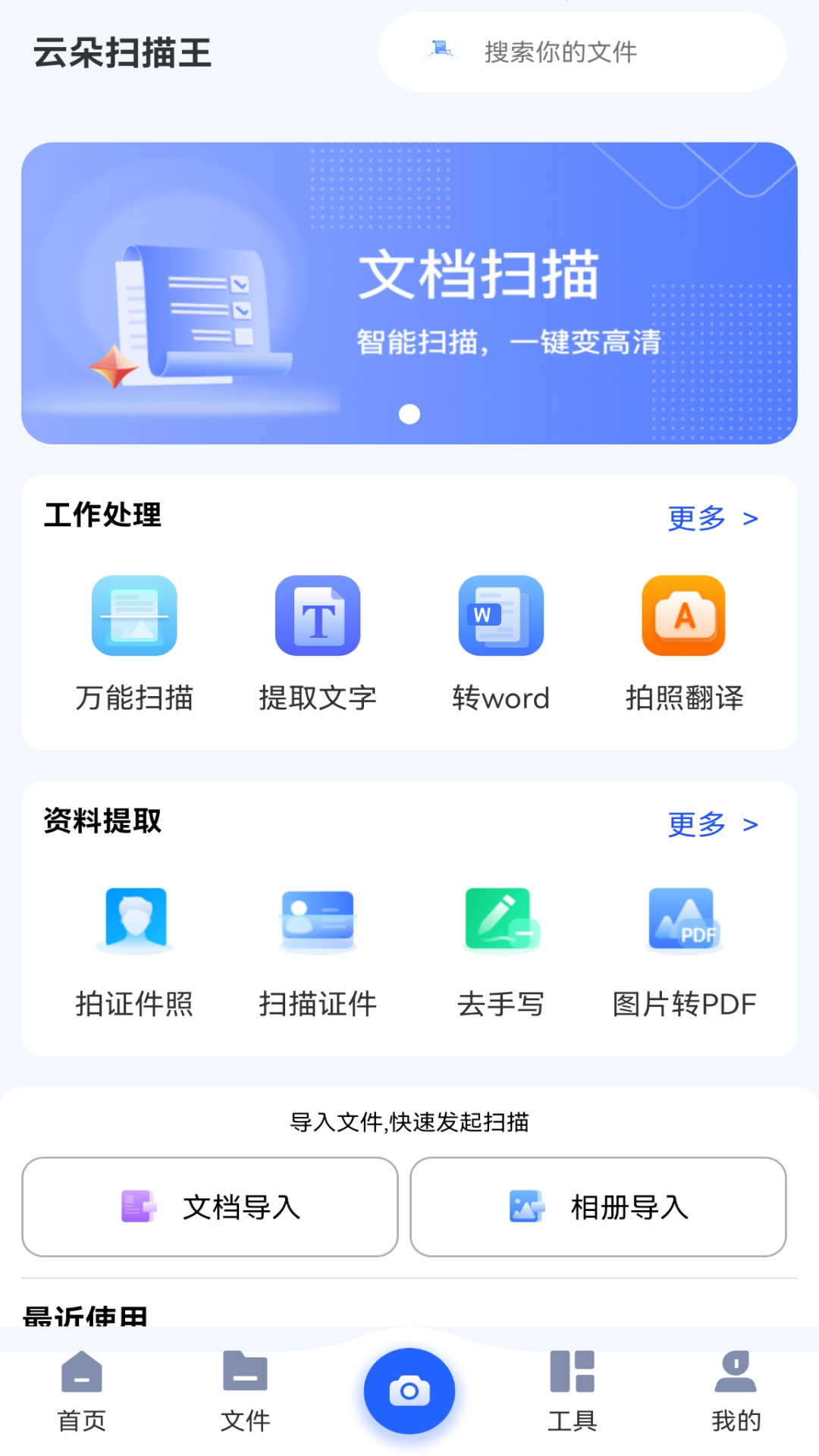Tap the 相册导入 button
The width and height of the screenshot is (819, 1456).
[598, 1207]
